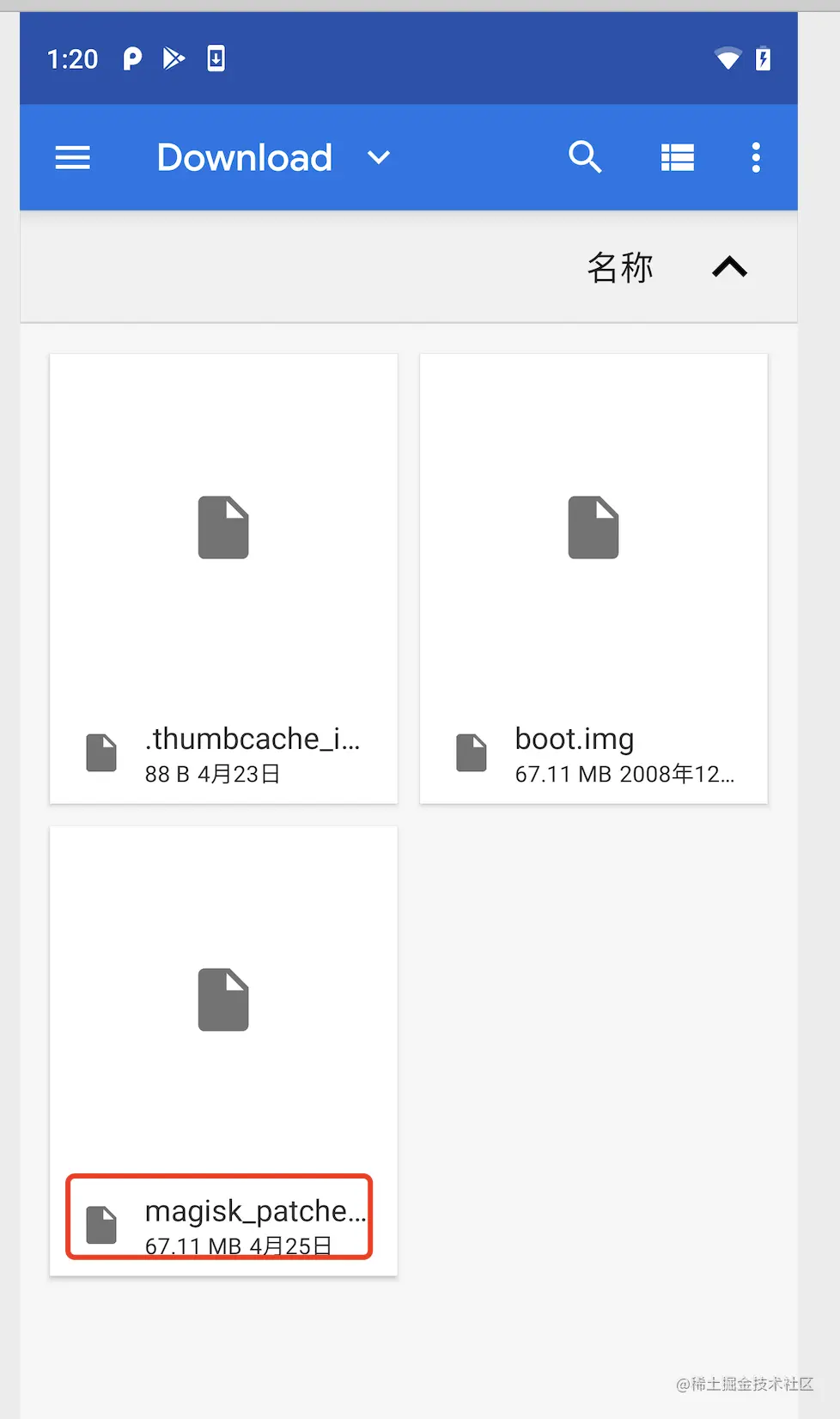Open the overflow menu
Screen dimensions: 840x1419
(756, 157)
